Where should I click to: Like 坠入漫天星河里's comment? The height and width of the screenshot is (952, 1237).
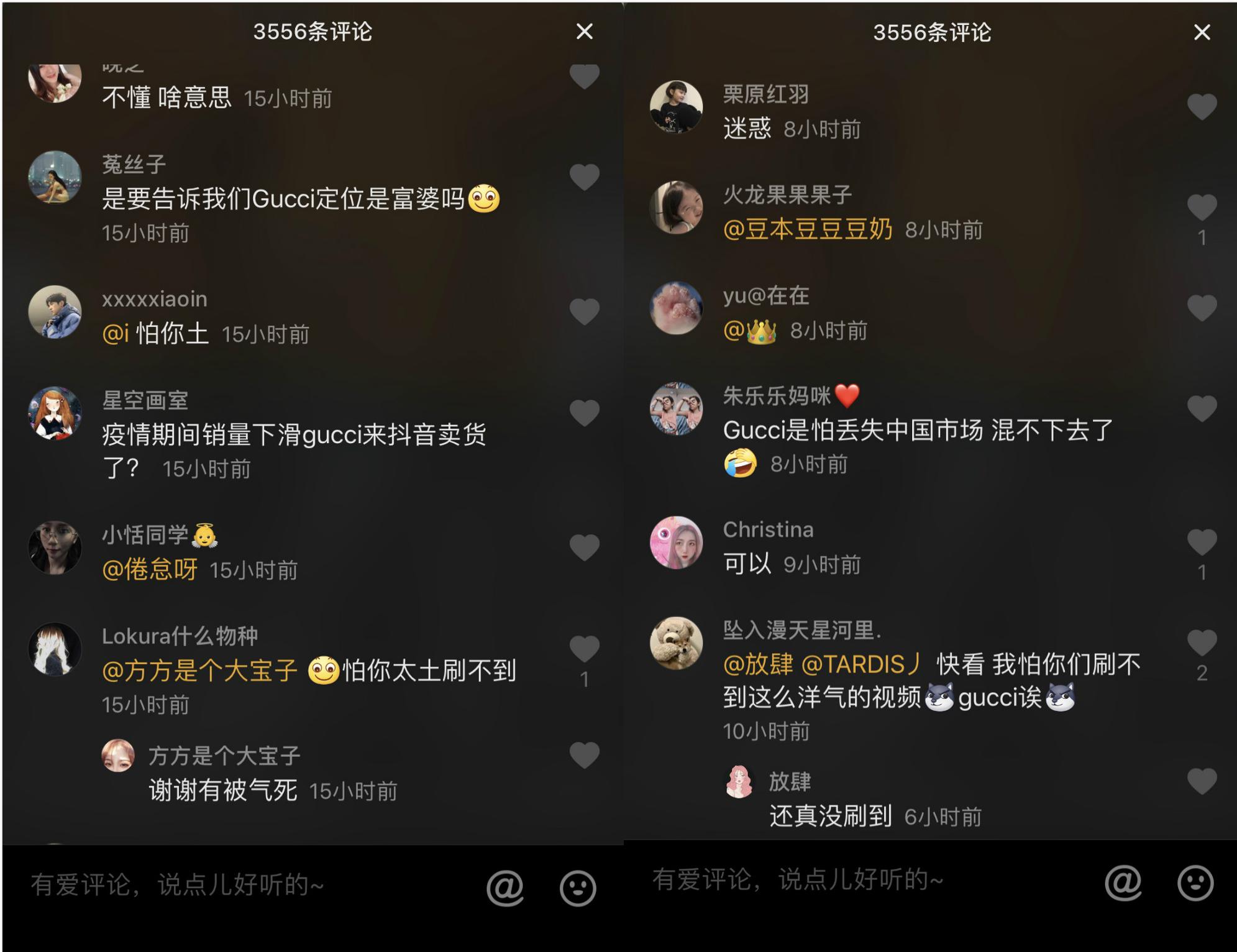pos(1202,643)
